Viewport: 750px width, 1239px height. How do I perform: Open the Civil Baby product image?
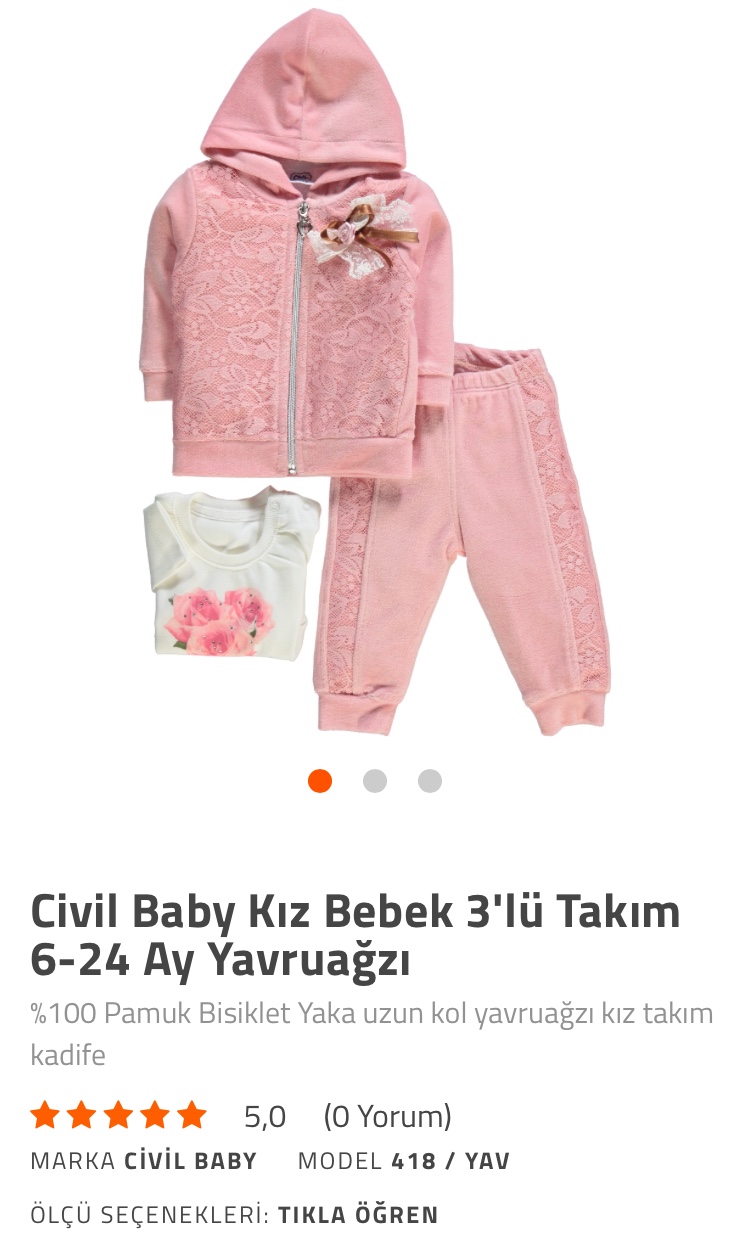pos(375,380)
